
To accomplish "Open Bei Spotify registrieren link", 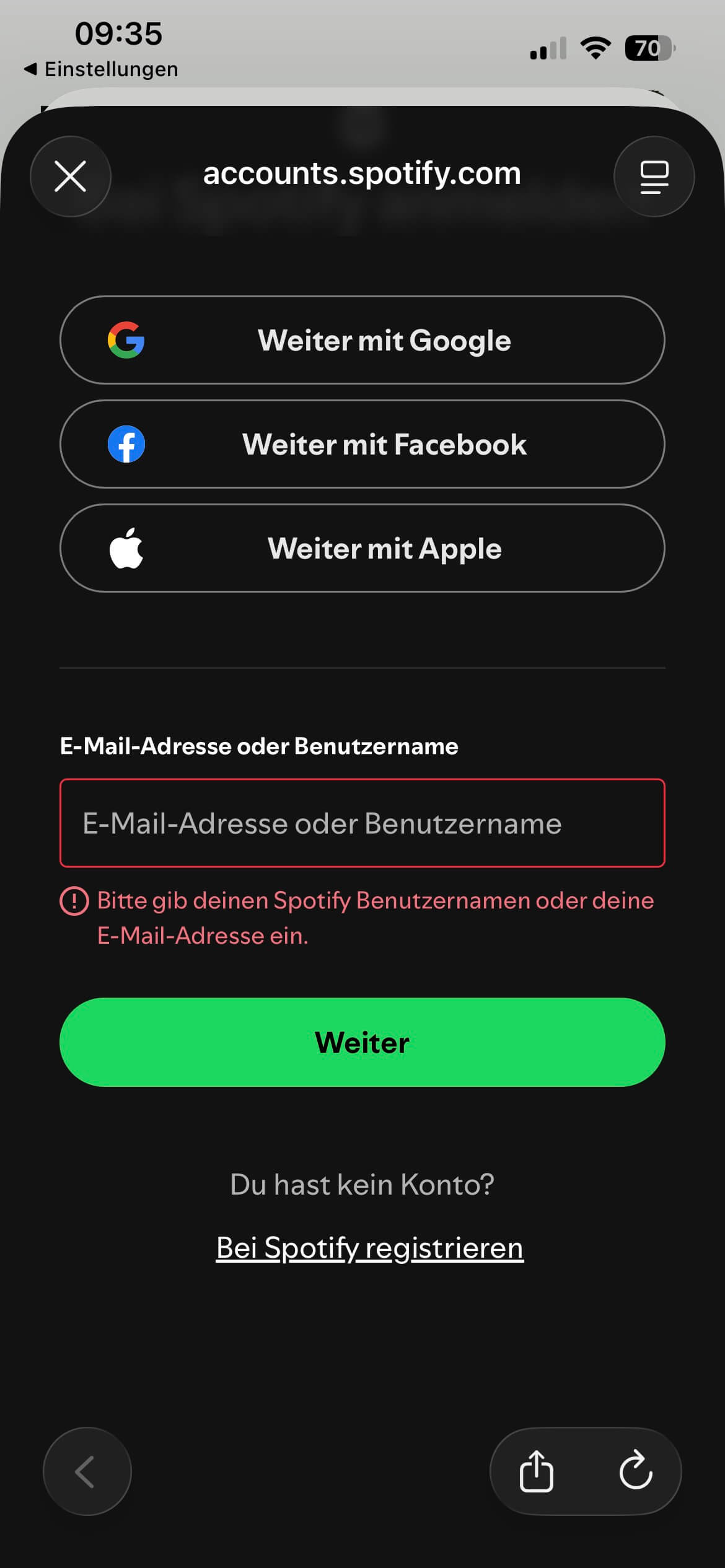I will 369,1248.
